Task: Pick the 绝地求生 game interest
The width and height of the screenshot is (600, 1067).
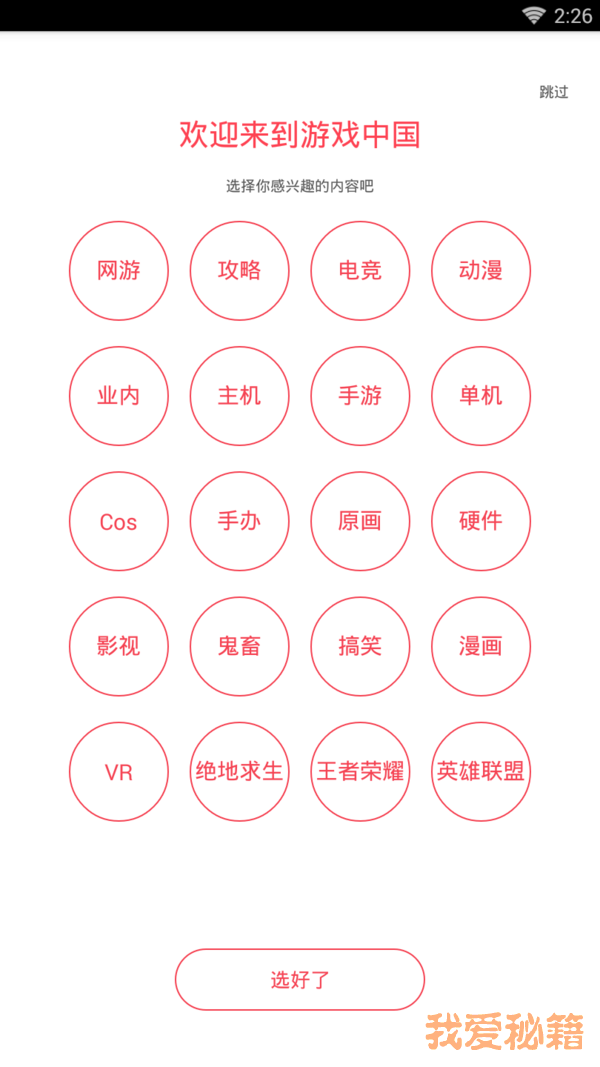Action: [x=240, y=772]
